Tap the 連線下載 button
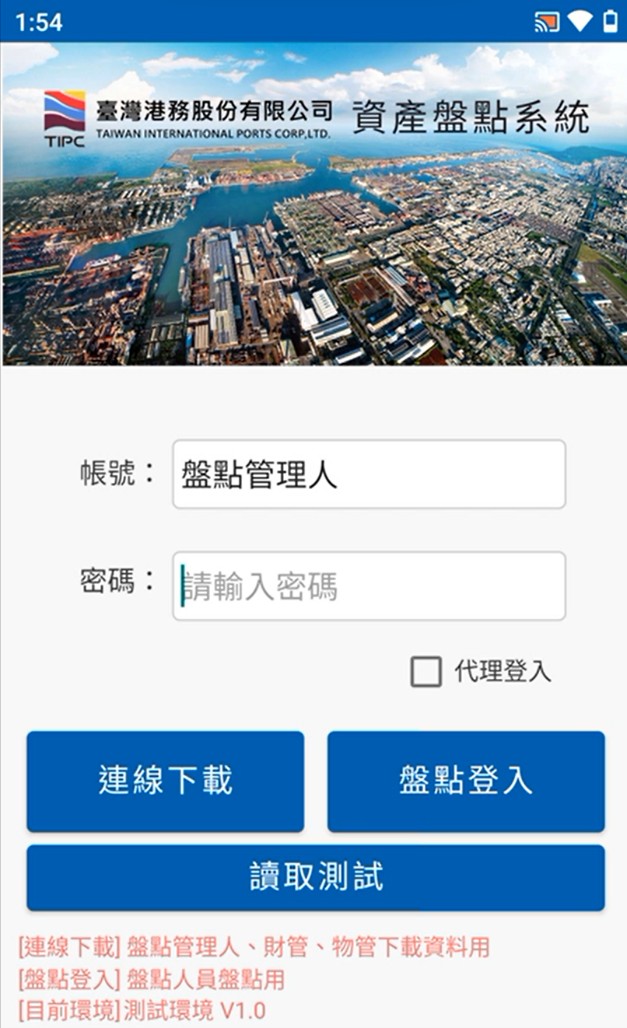The height and width of the screenshot is (1028, 627). tap(165, 781)
